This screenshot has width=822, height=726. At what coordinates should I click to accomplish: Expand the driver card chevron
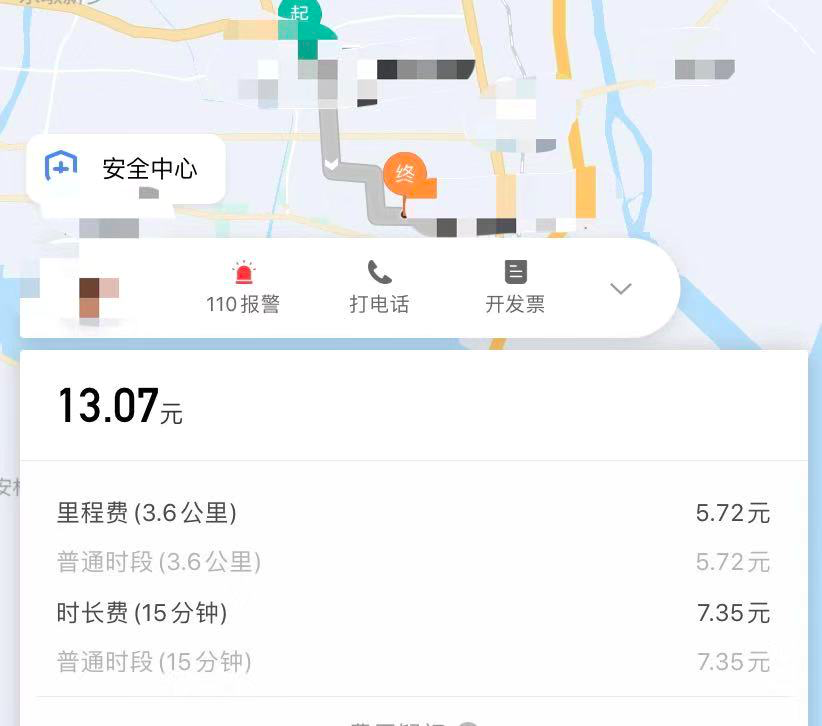tap(621, 289)
